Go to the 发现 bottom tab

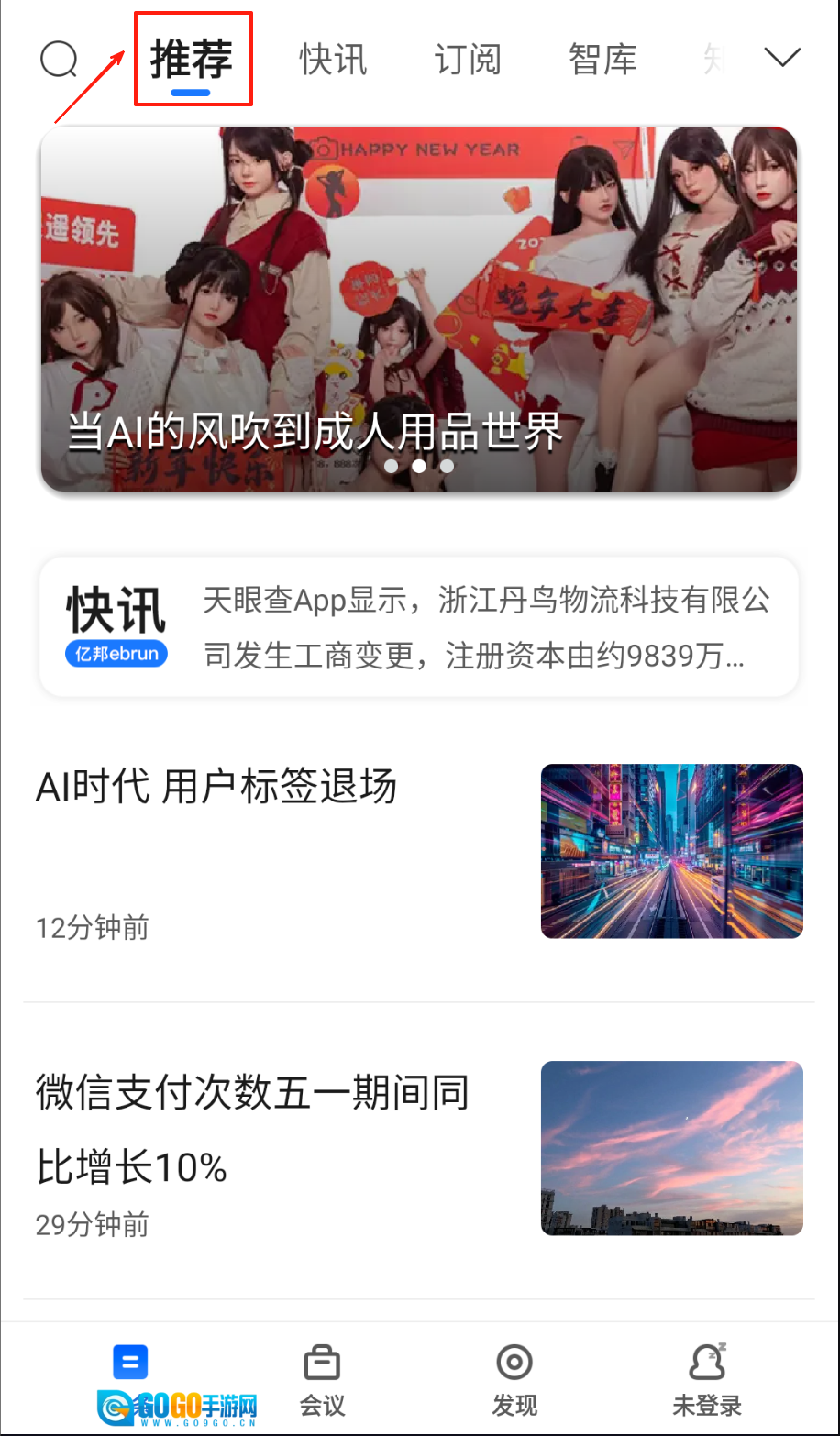pos(514,1380)
